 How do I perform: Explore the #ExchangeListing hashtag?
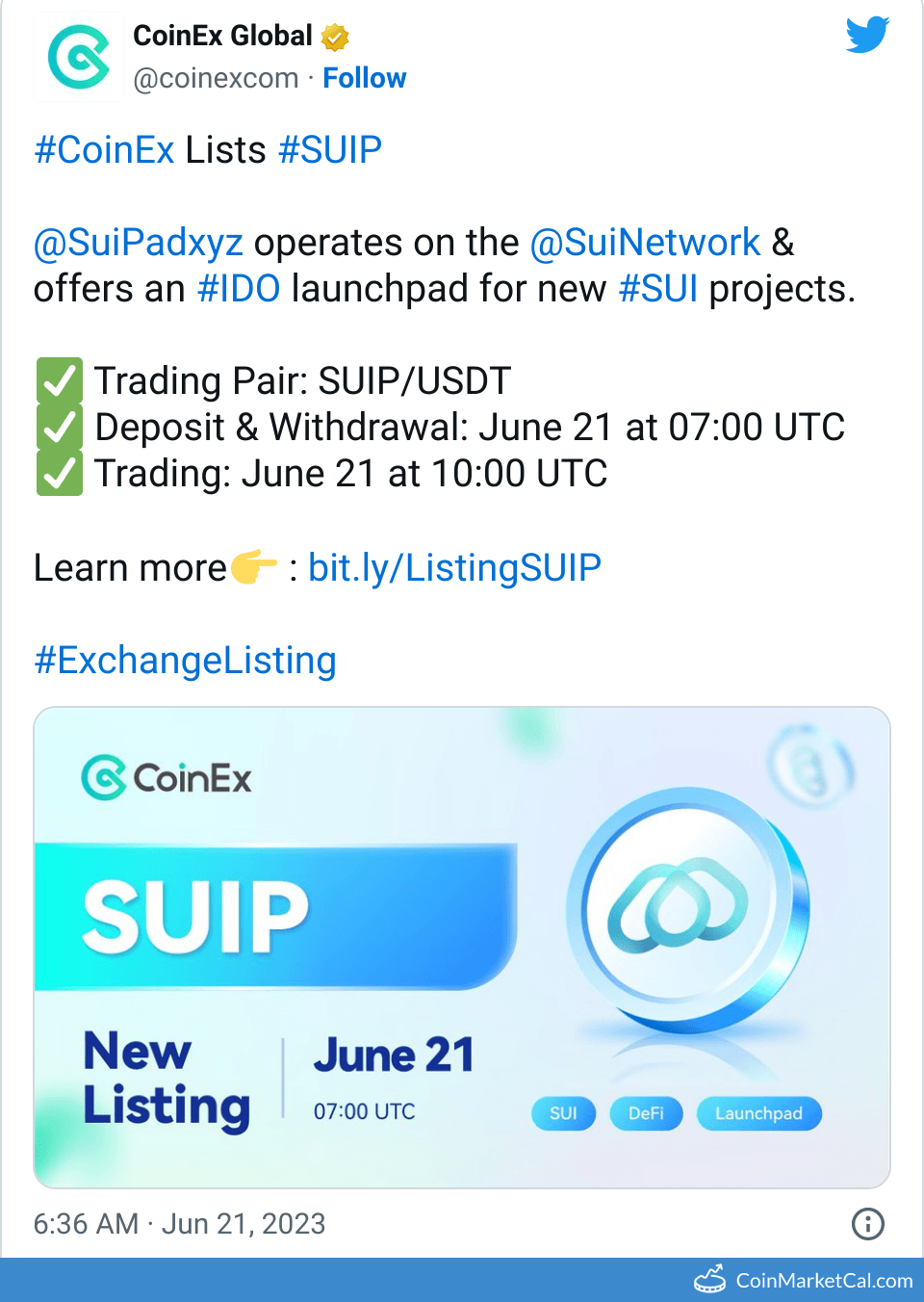click(x=185, y=661)
